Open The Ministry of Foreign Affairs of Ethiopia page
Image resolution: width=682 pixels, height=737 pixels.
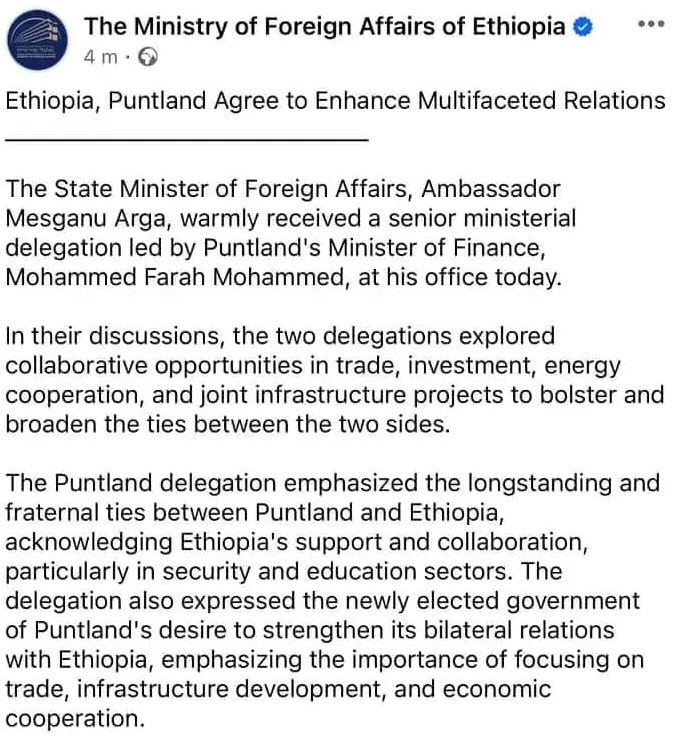pyautogui.click(x=324, y=27)
